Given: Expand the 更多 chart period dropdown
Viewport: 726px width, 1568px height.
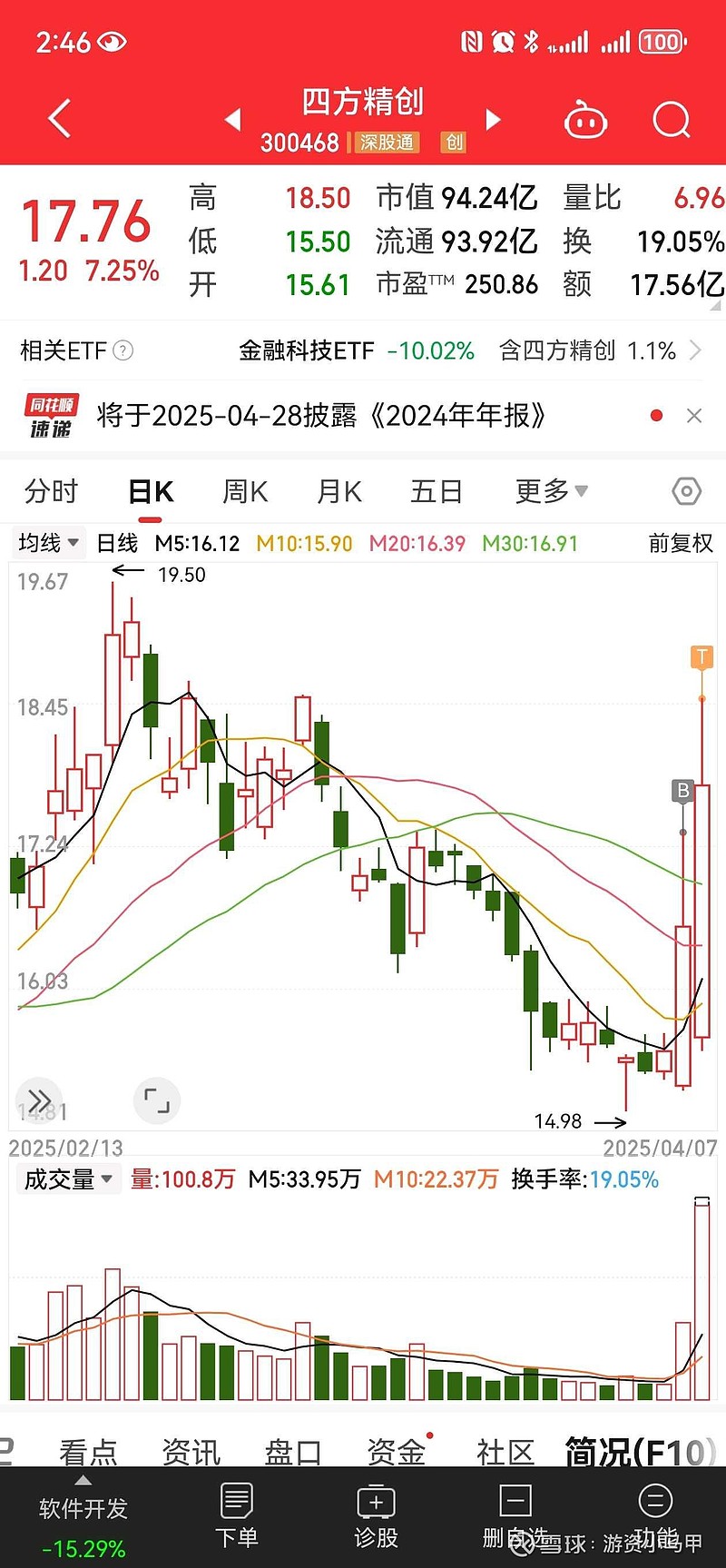Looking at the screenshot, I should (552, 491).
